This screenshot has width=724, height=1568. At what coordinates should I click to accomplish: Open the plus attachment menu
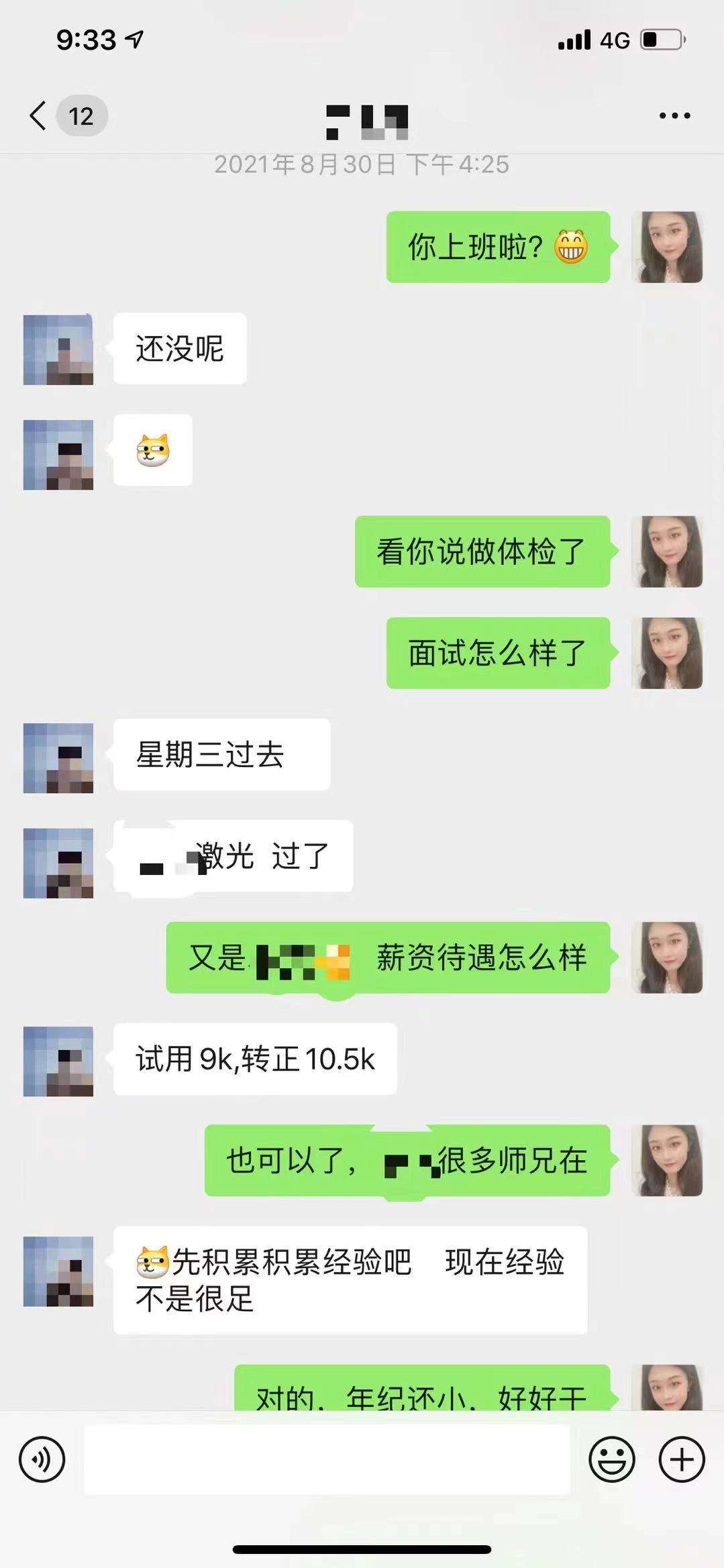682,1459
